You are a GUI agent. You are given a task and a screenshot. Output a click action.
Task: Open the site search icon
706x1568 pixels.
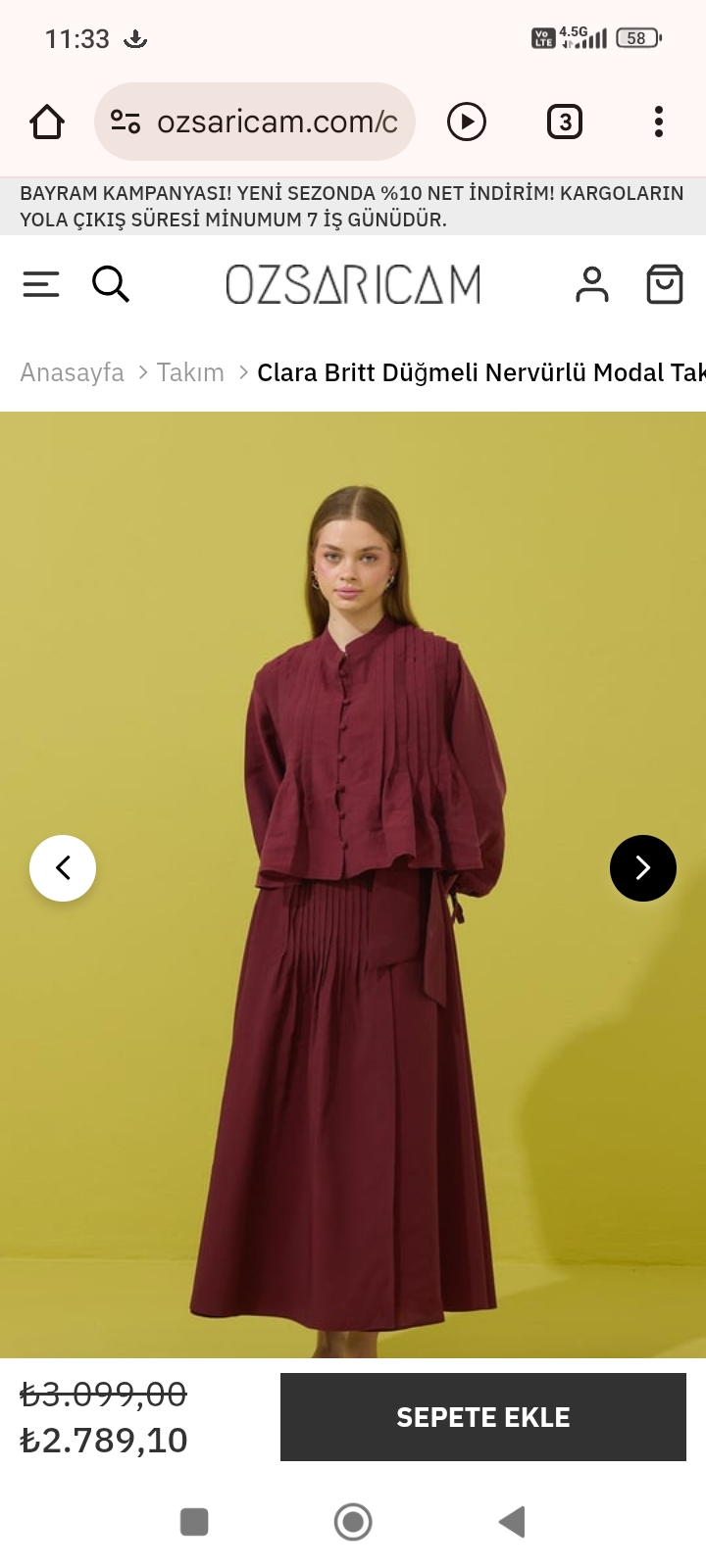(x=110, y=284)
